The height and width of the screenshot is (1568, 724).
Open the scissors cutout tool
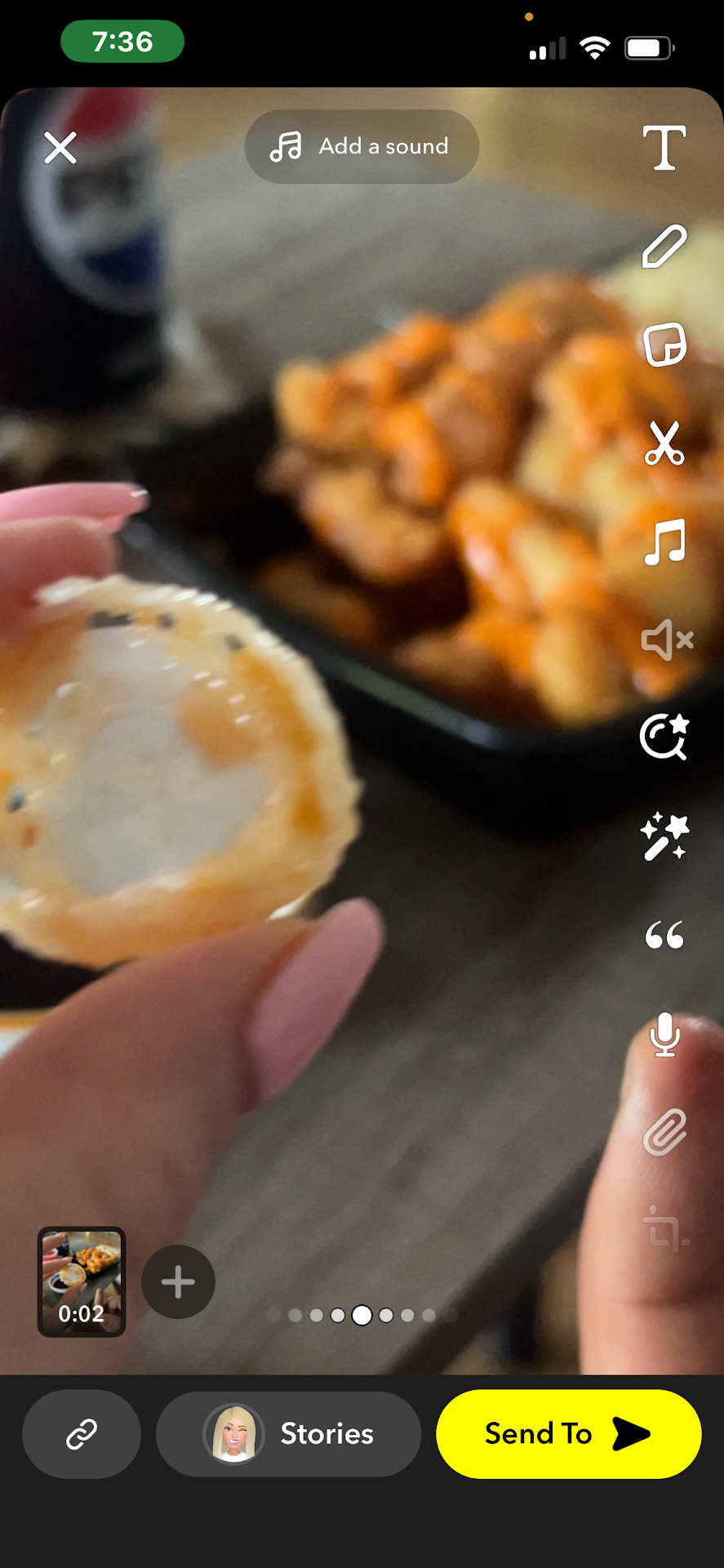pos(664,443)
